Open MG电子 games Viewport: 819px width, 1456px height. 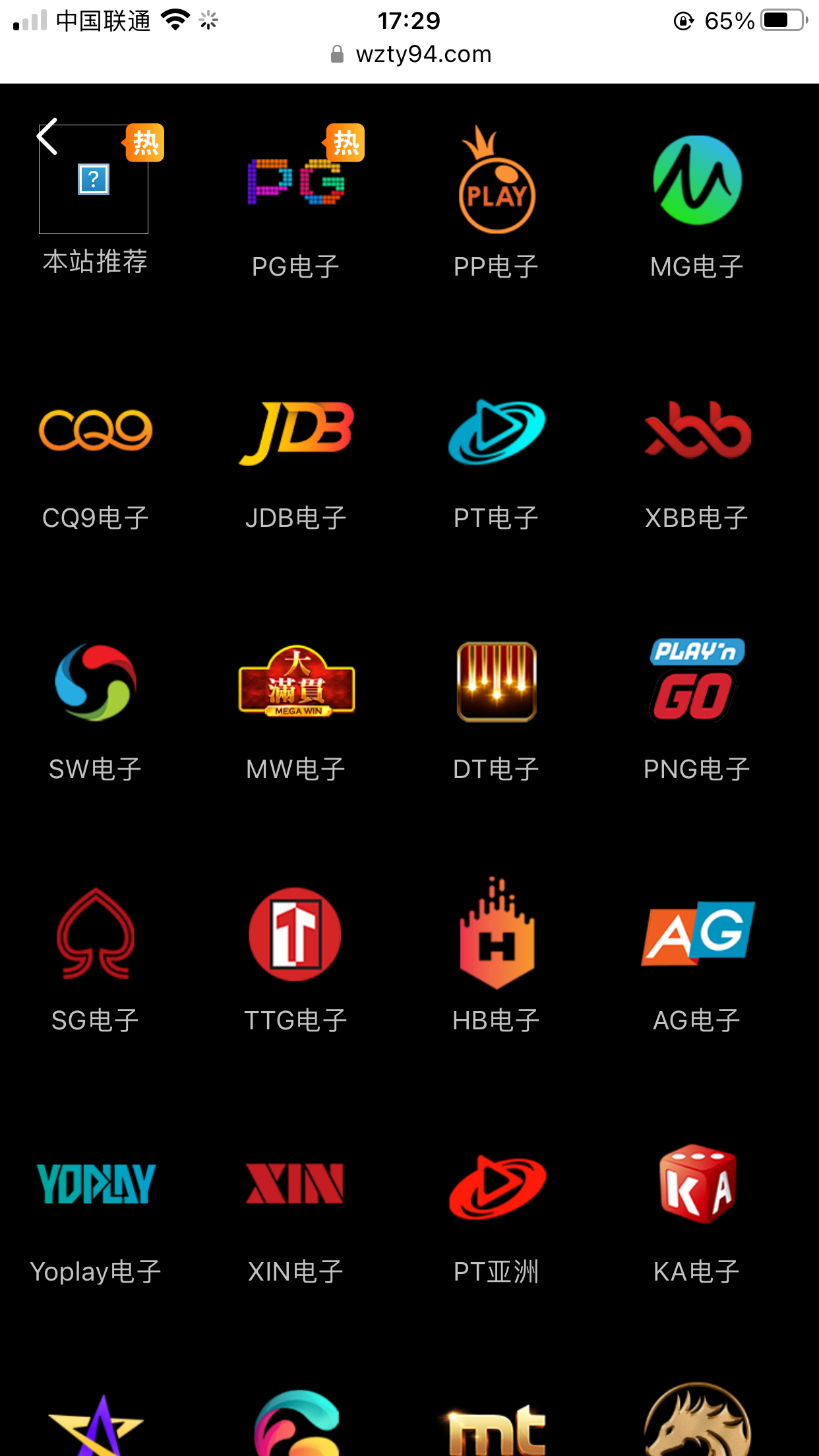(697, 198)
